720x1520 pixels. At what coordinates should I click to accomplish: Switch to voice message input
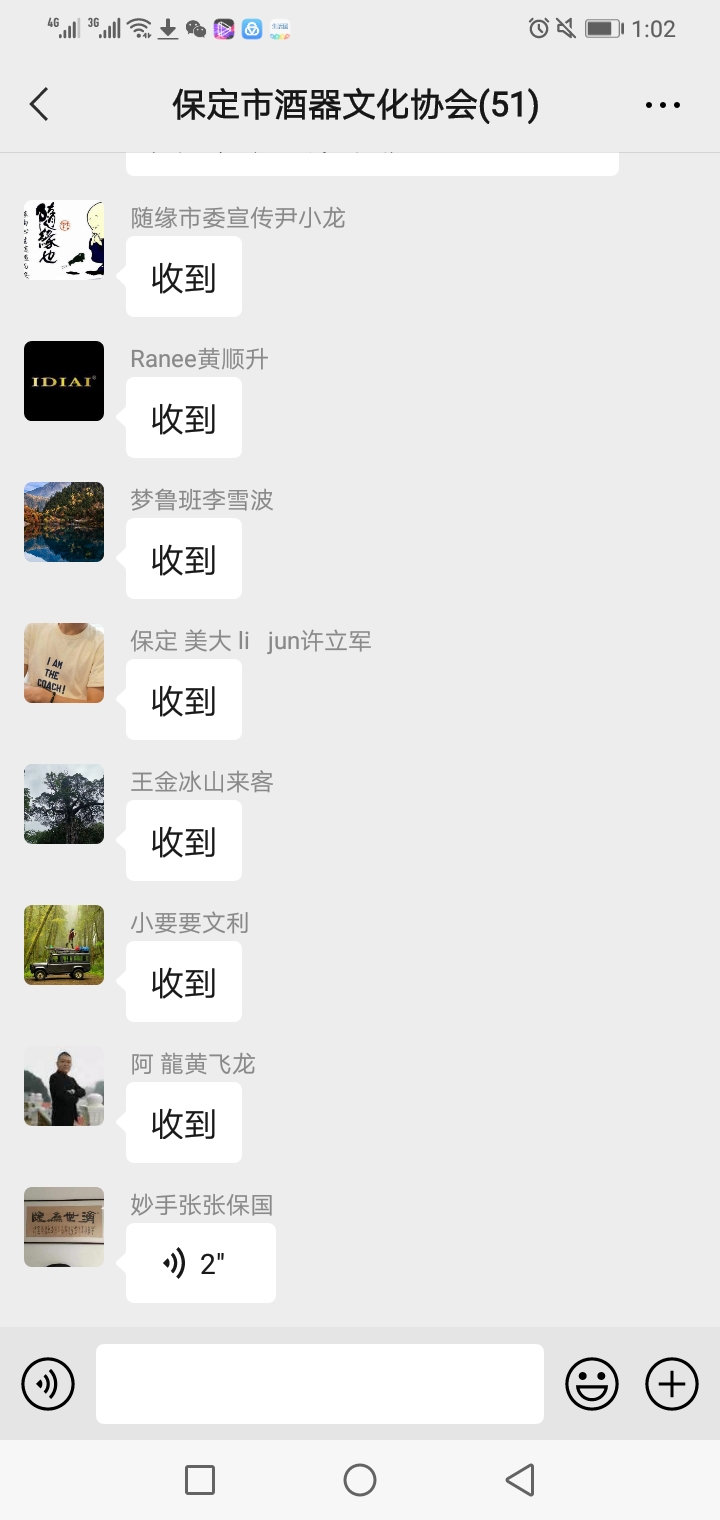pos(48,1384)
